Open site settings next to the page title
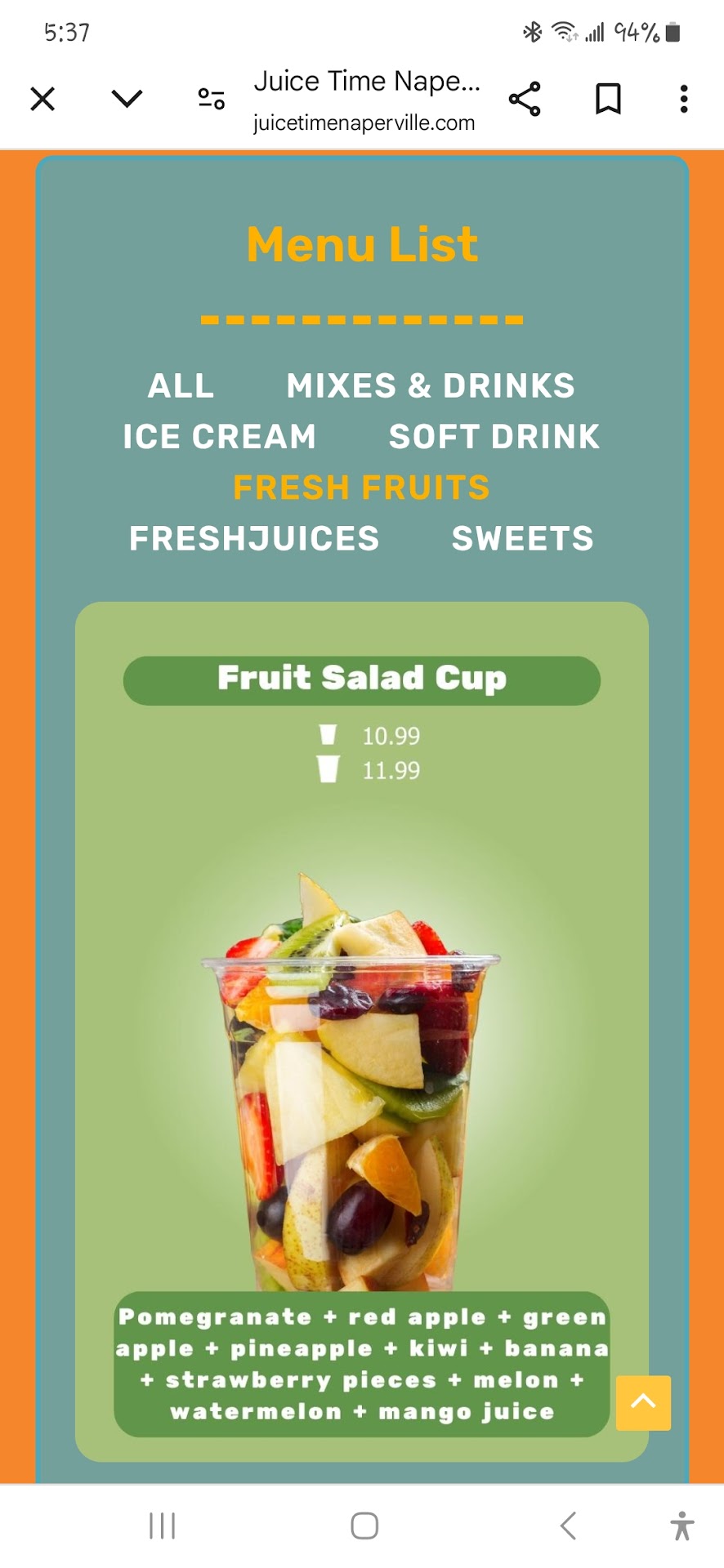The width and height of the screenshot is (724, 1568). tap(212, 100)
